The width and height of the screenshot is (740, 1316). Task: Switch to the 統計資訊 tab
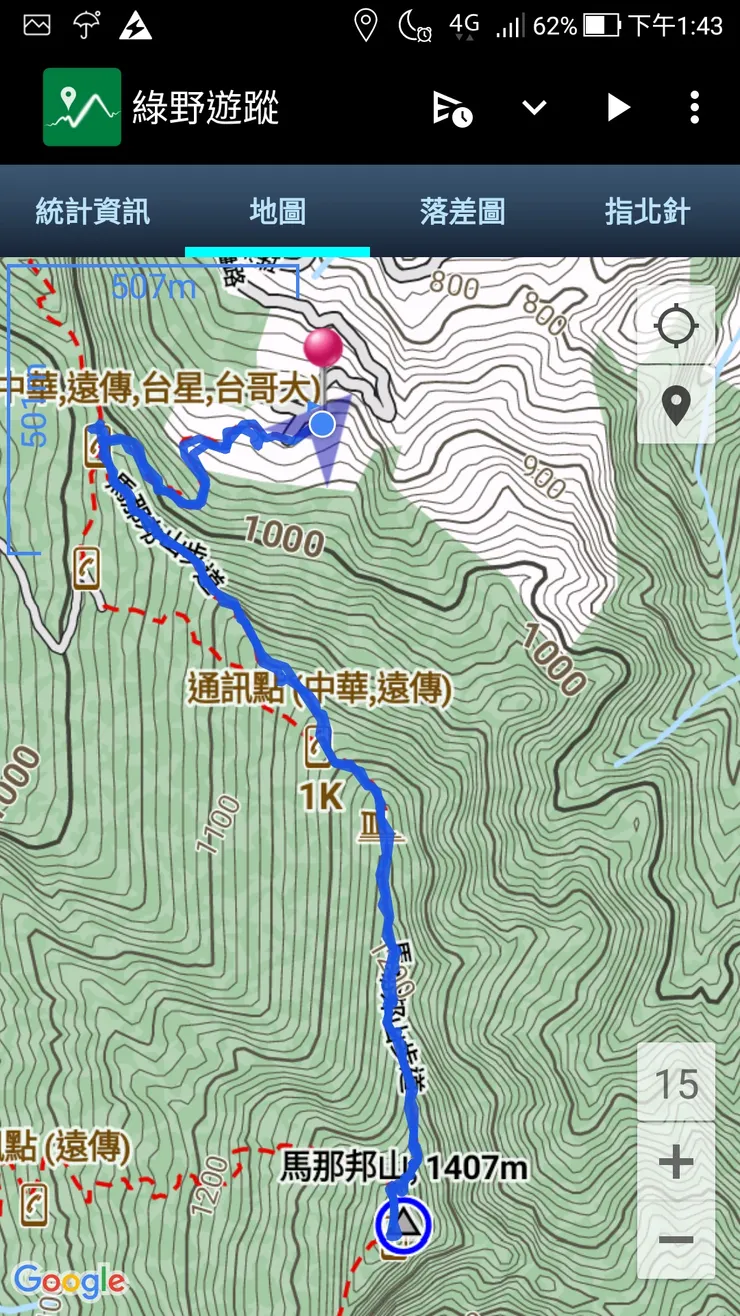92,212
